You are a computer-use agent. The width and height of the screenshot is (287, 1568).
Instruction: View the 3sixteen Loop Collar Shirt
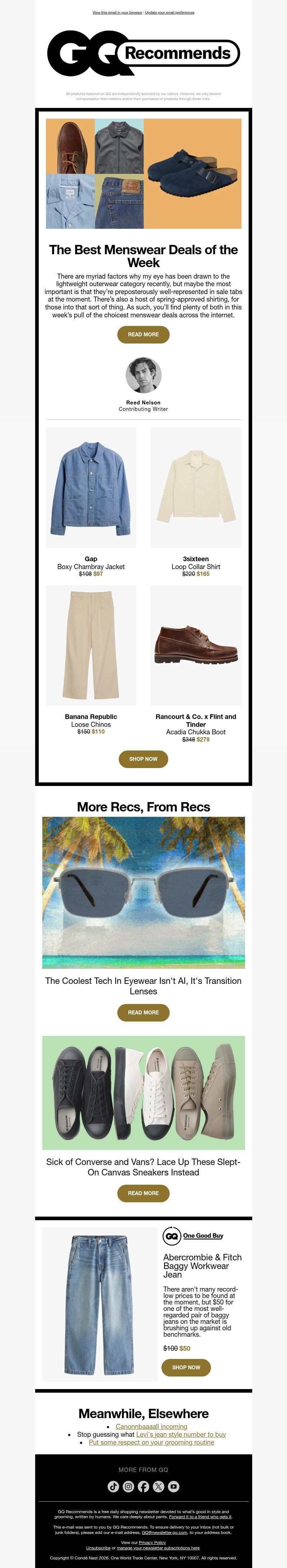[196, 488]
